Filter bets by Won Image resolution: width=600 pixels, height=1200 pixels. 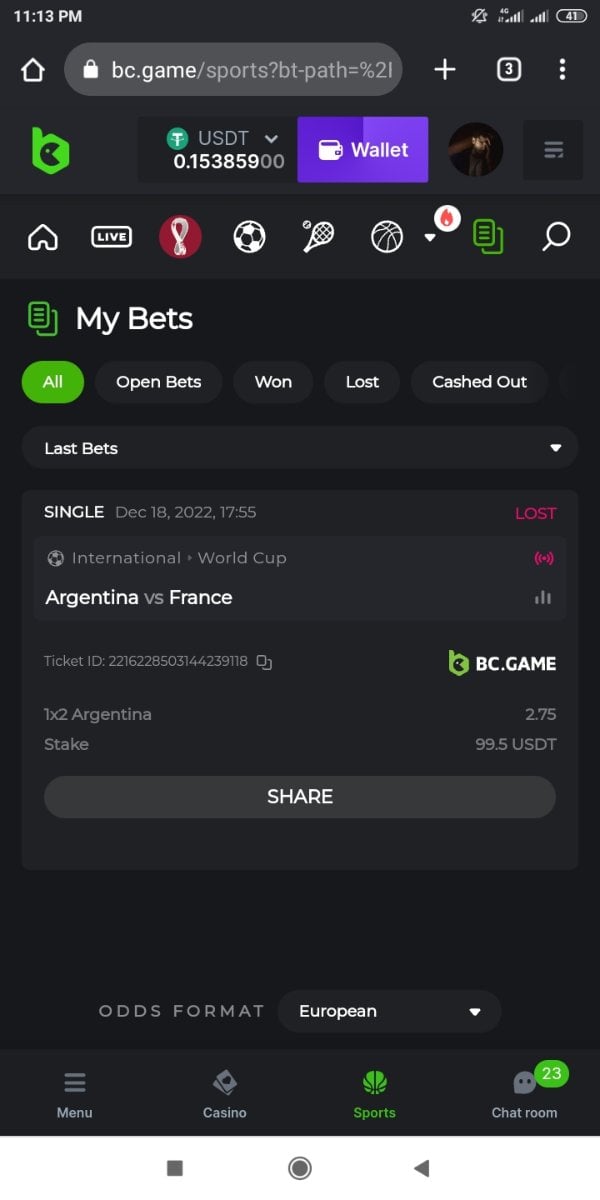point(273,382)
